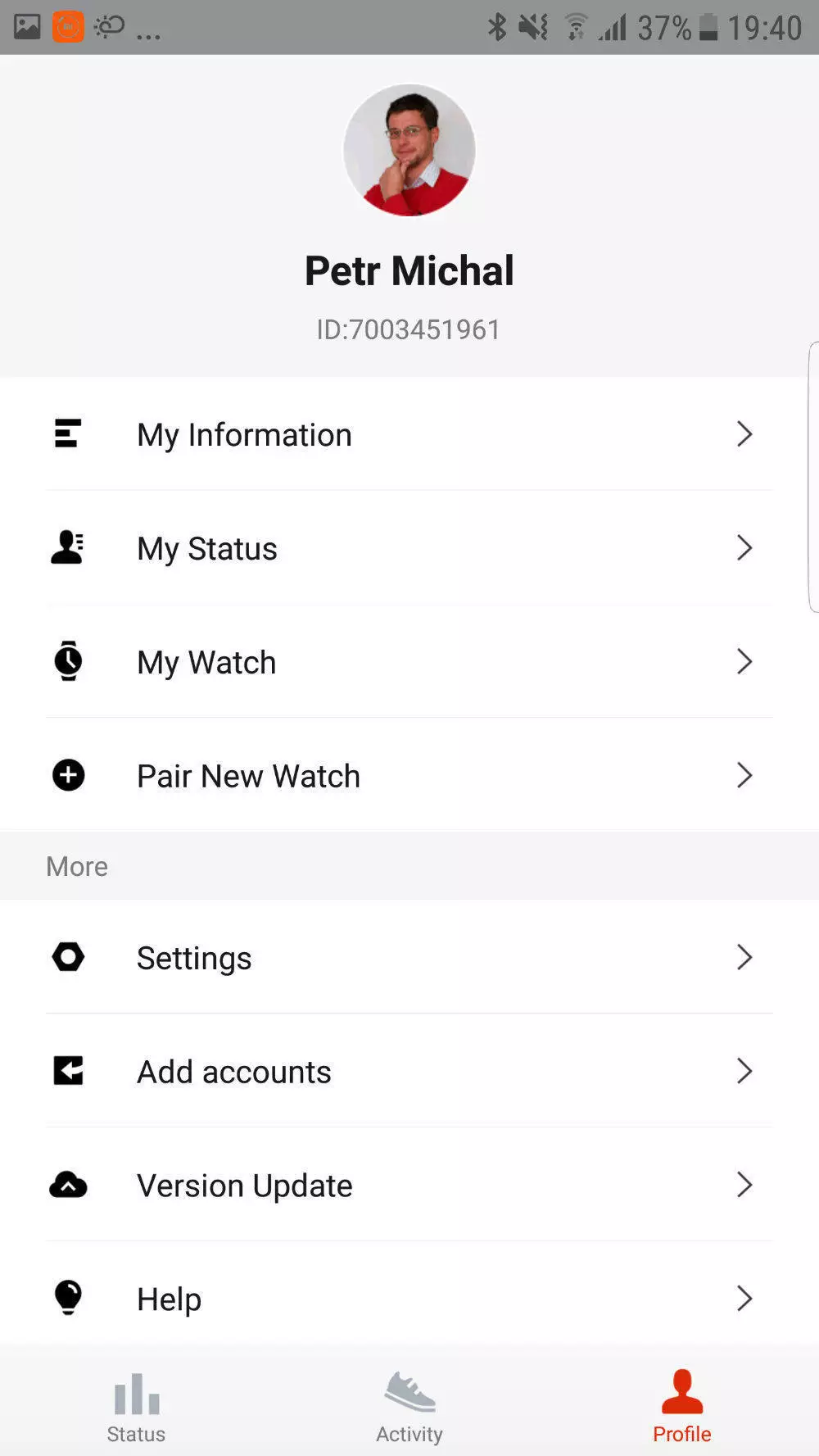Select Pair New Watch
This screenshot has width=819, height=1456.
pyautogui.click(x=409, y=775)
